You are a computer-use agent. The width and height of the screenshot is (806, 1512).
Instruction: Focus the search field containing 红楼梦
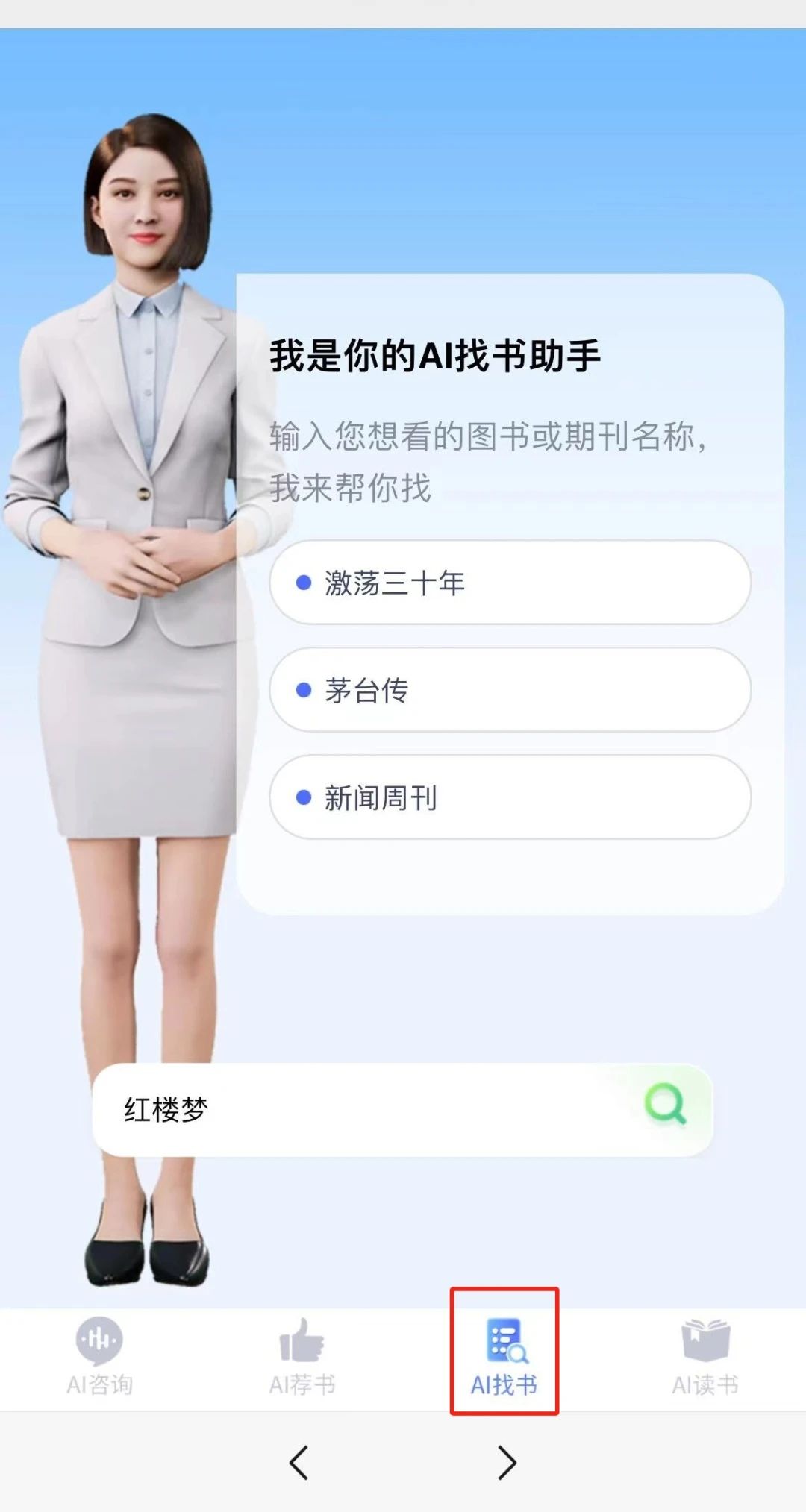coord(358,1110)
